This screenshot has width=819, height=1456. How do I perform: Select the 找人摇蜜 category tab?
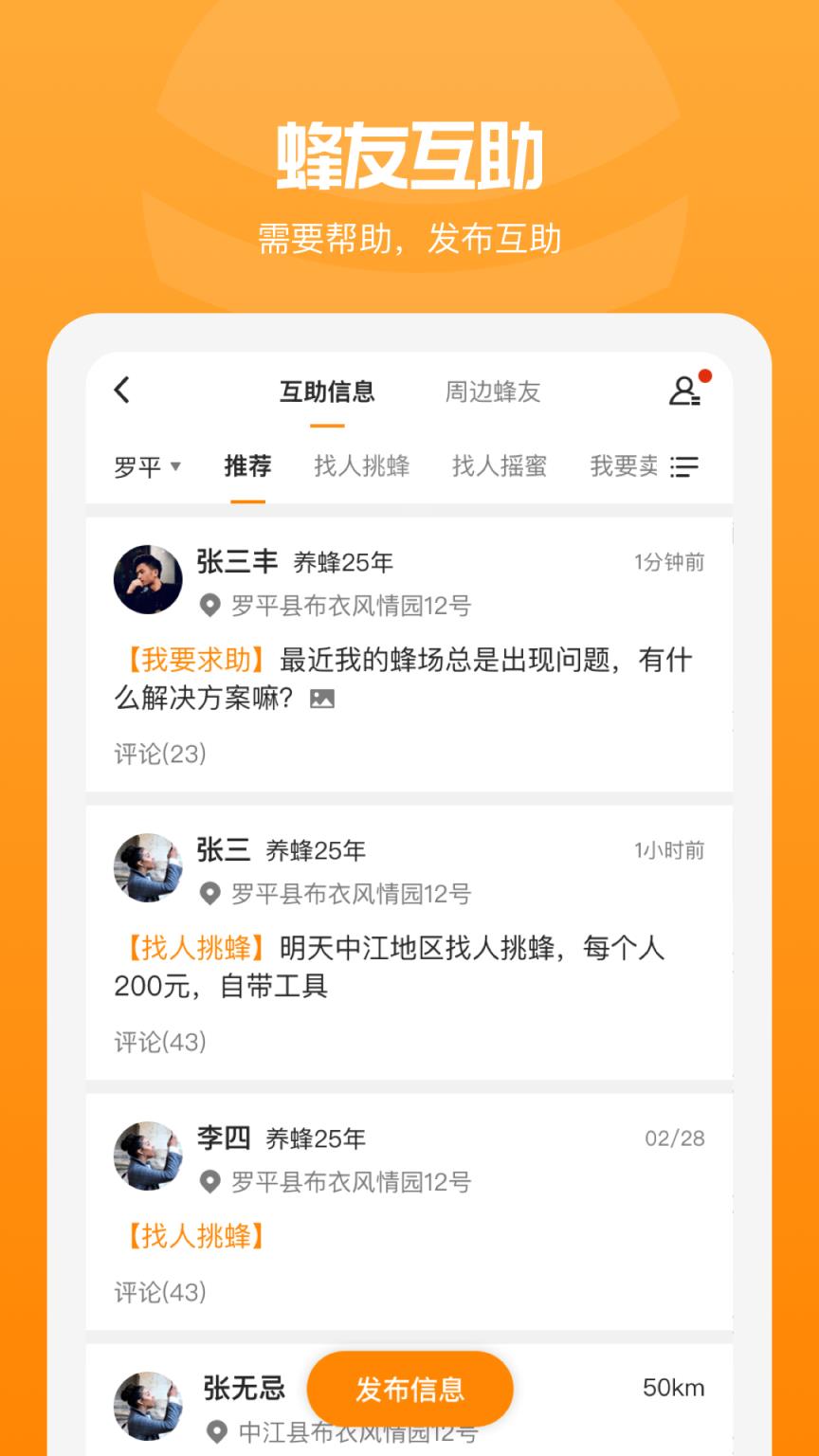click(500, 466)
